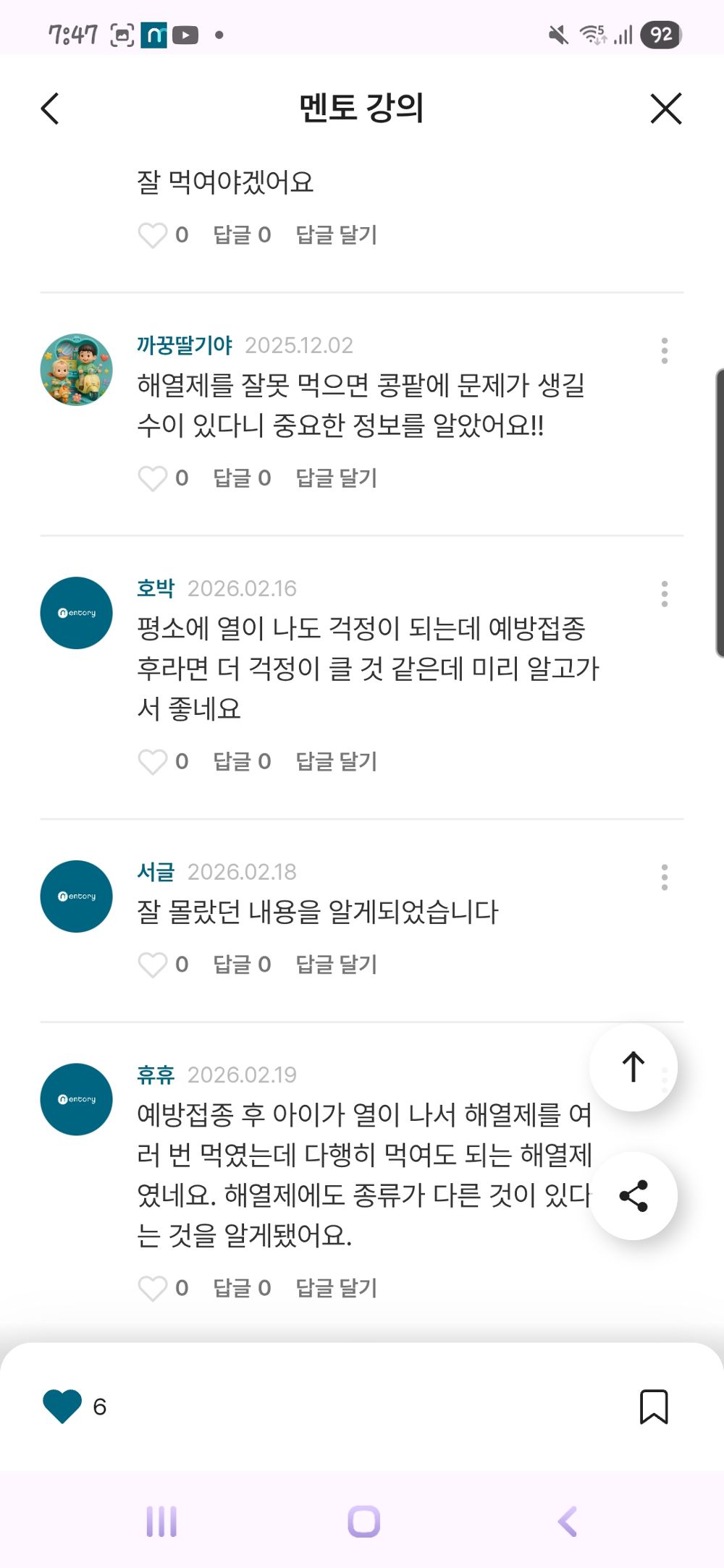Select the username 휴휴

coord(156,1075)
